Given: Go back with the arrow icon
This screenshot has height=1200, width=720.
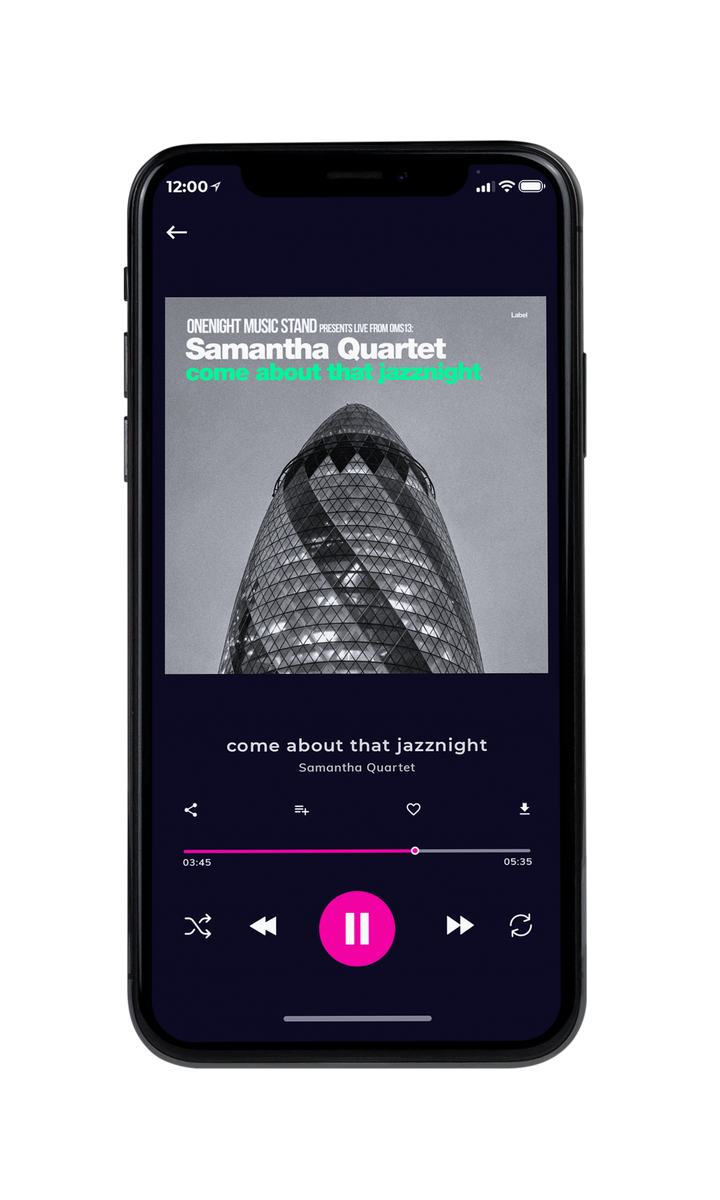Looking at the screenshot, I should pos(177,232).
